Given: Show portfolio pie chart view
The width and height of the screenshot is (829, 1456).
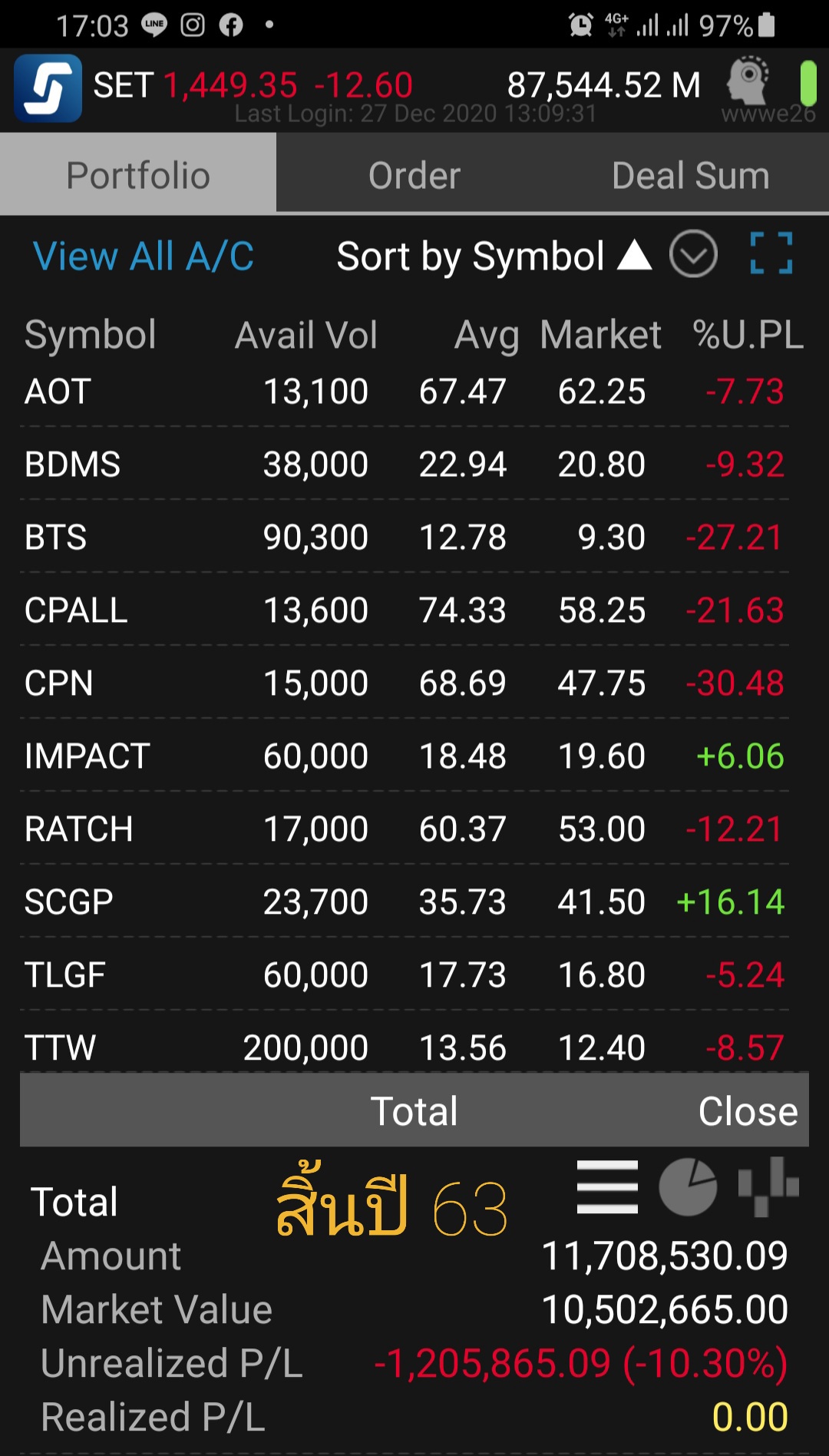Looking at the screenshot, I should pos(688,1187).
